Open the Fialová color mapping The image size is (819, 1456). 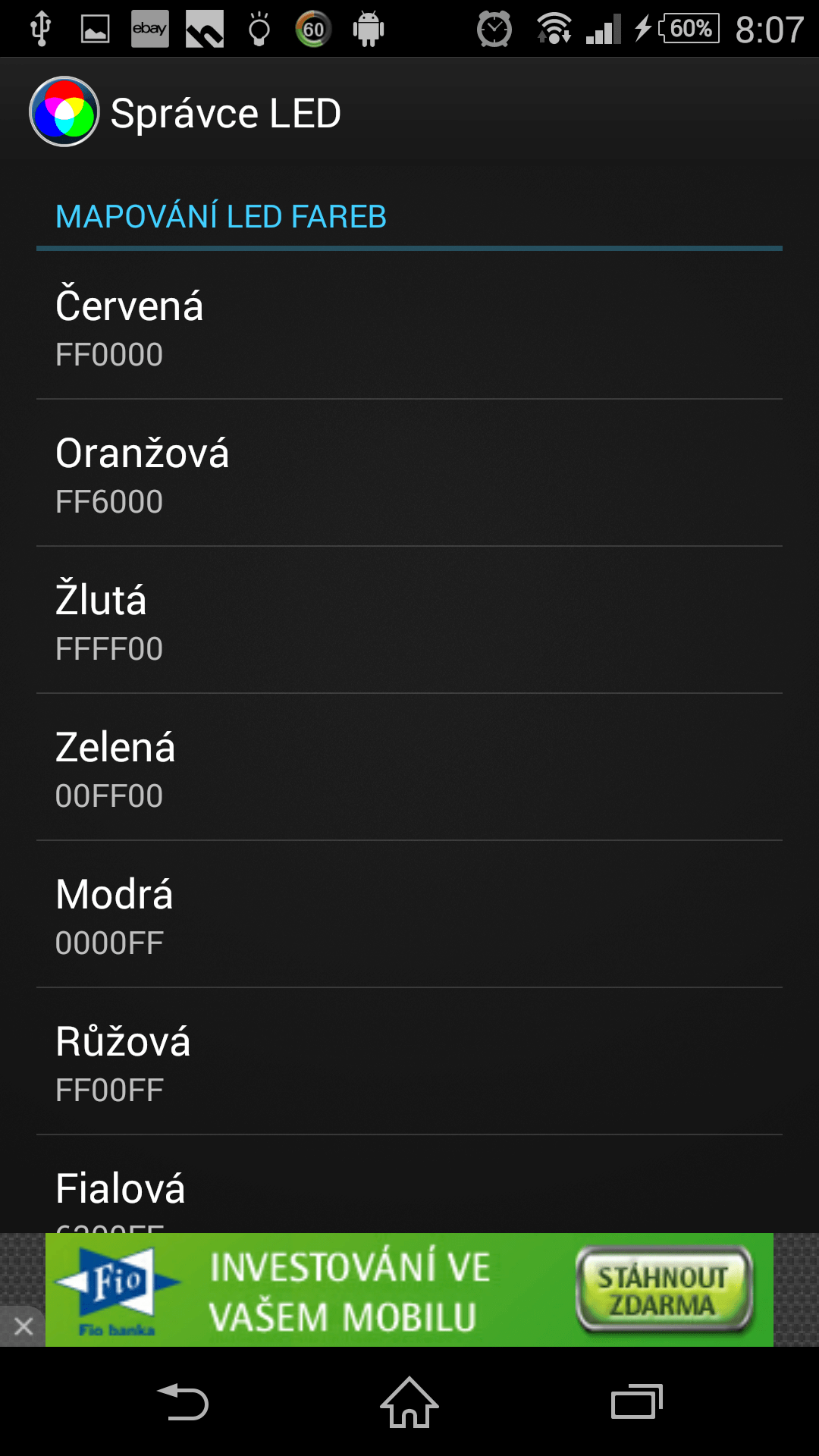pyautogui.click(x=409, y=1185)
